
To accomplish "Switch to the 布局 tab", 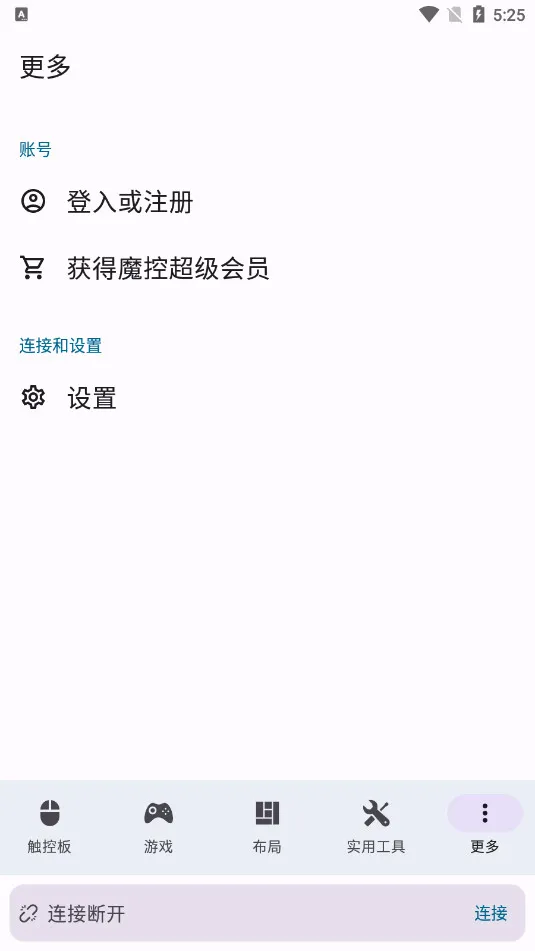I will [267, 826].
